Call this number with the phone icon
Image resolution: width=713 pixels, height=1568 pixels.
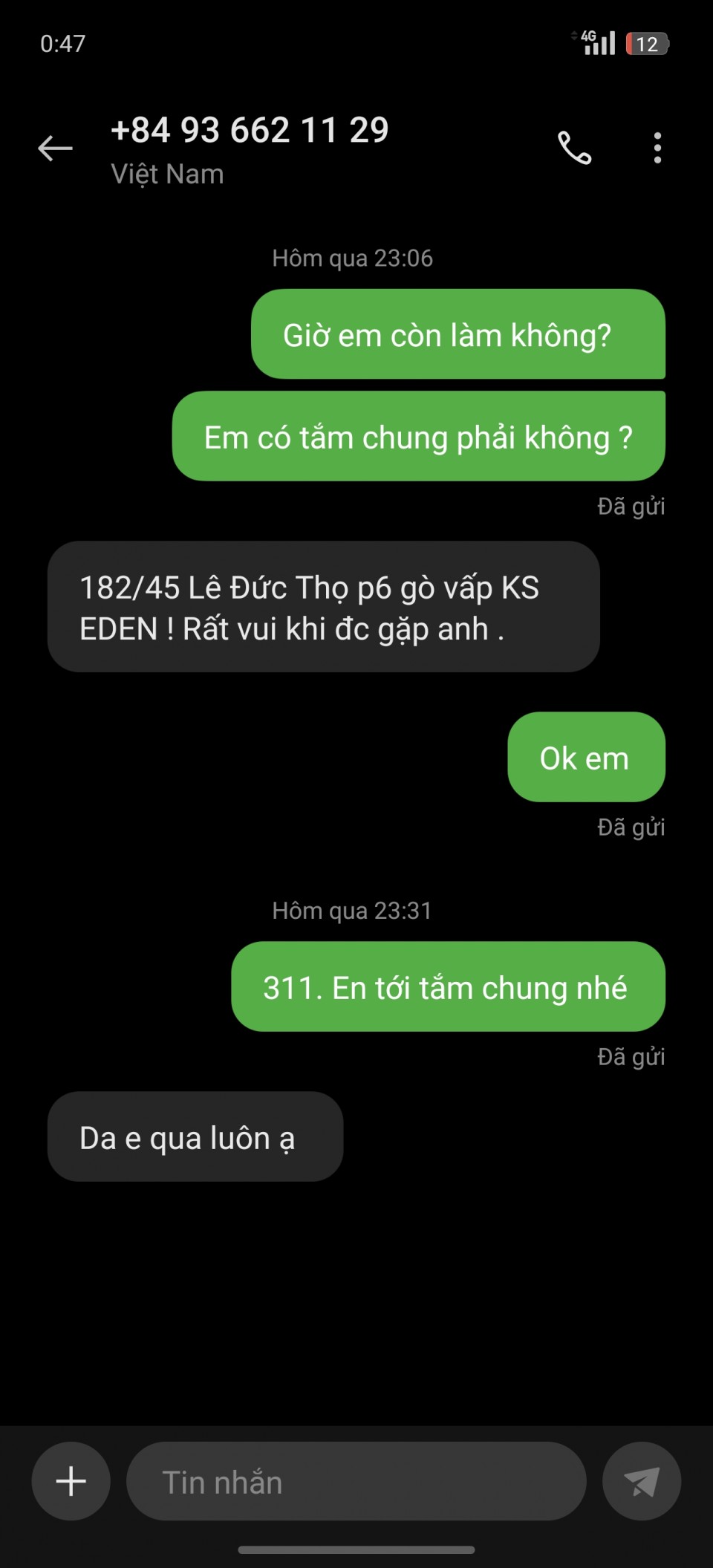point(574,148)
